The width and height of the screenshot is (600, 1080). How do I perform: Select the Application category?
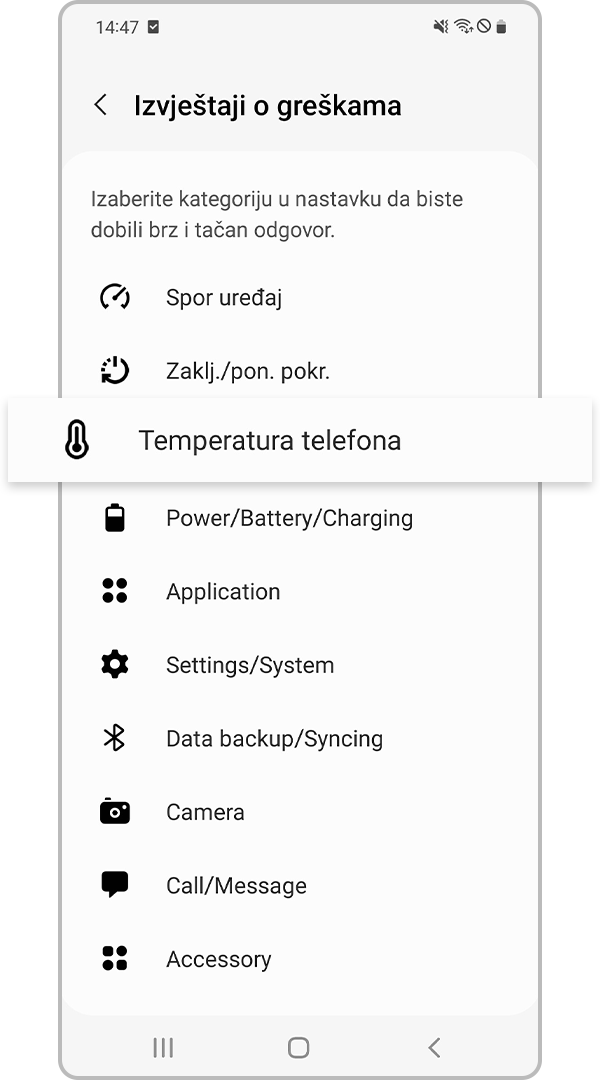click(x=223, y=591)
